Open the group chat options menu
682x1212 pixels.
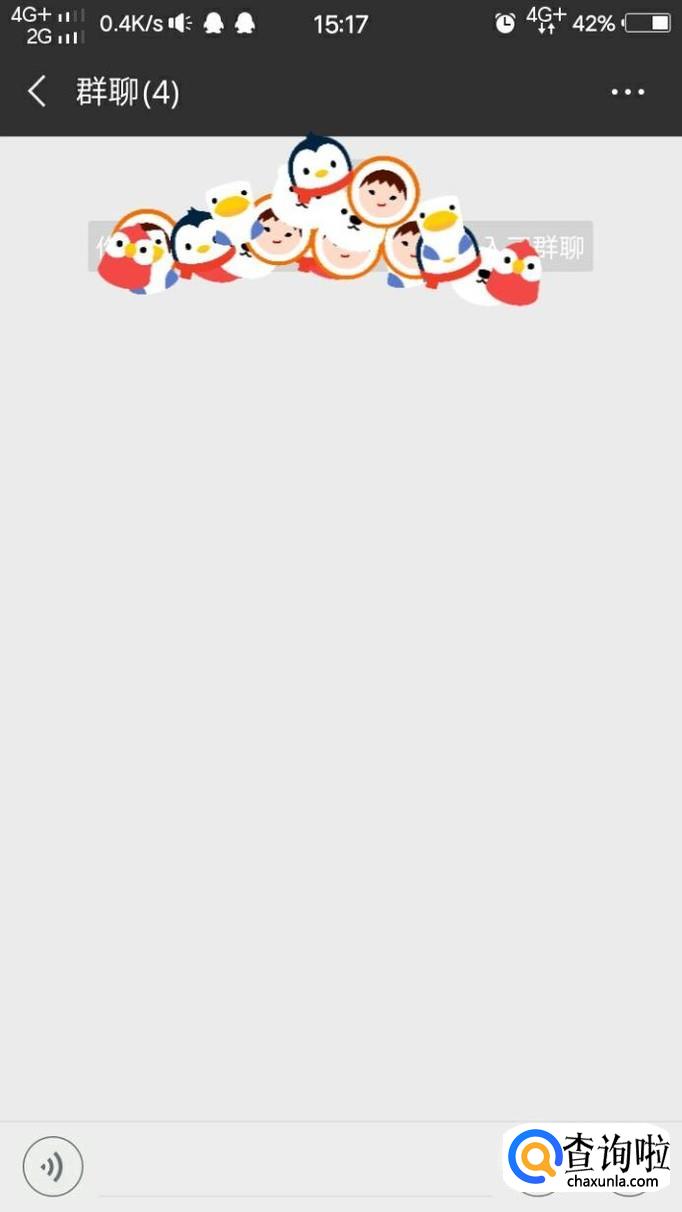click(x=627, y=92)
